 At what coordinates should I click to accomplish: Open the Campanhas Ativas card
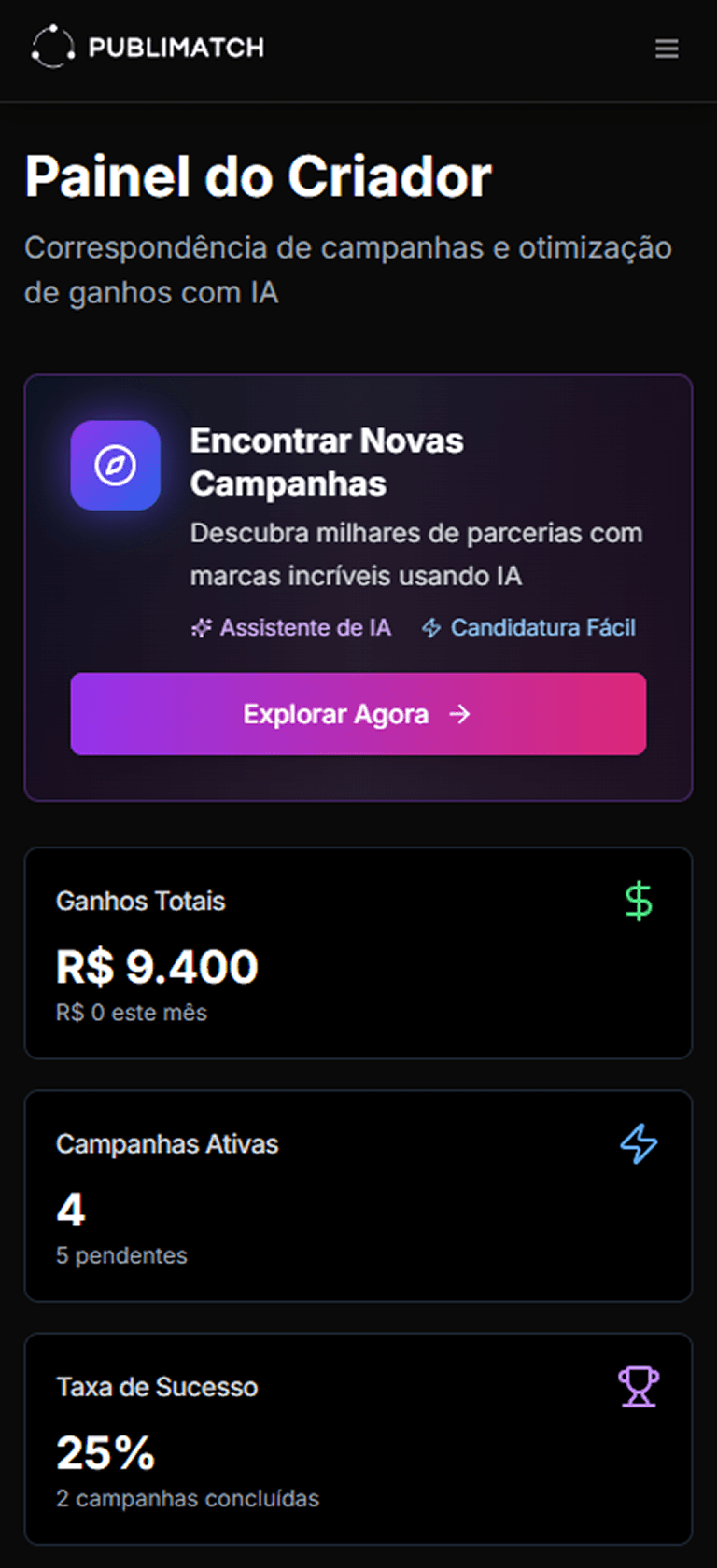tap(358, 1196)
